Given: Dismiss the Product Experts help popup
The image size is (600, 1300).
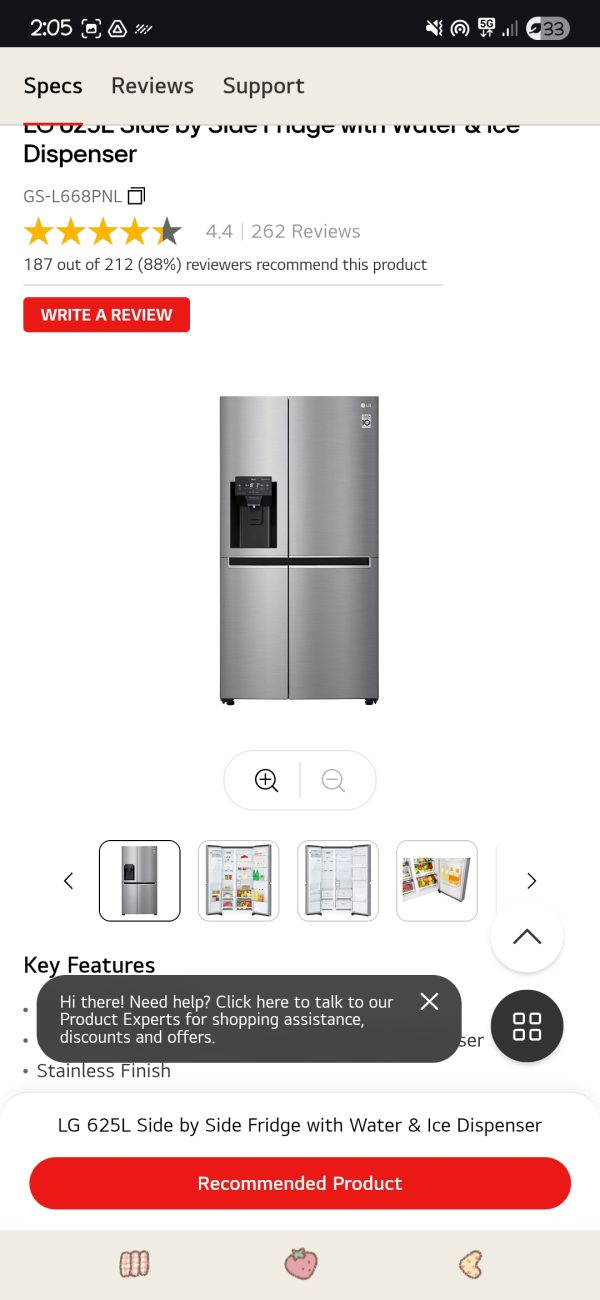Looking at the screenshot, I should [429, 1001].
